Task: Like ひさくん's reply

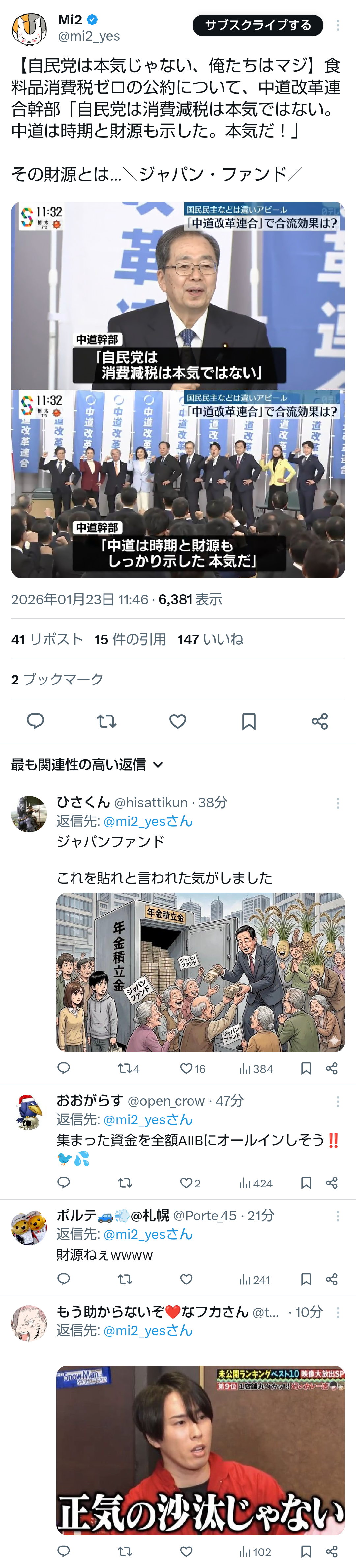Action: [x=187, y=1068]
